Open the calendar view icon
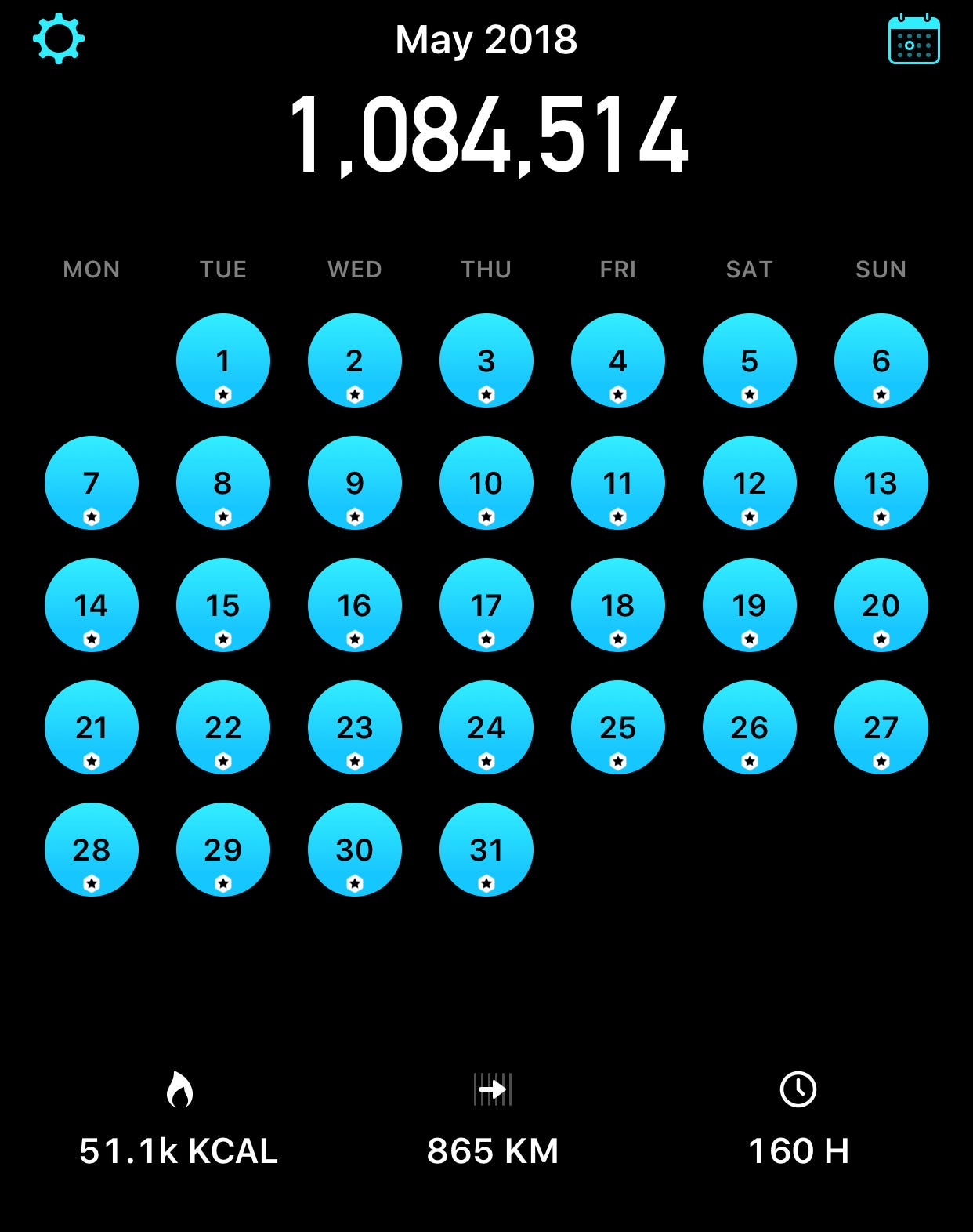 (x=913, y=39)
